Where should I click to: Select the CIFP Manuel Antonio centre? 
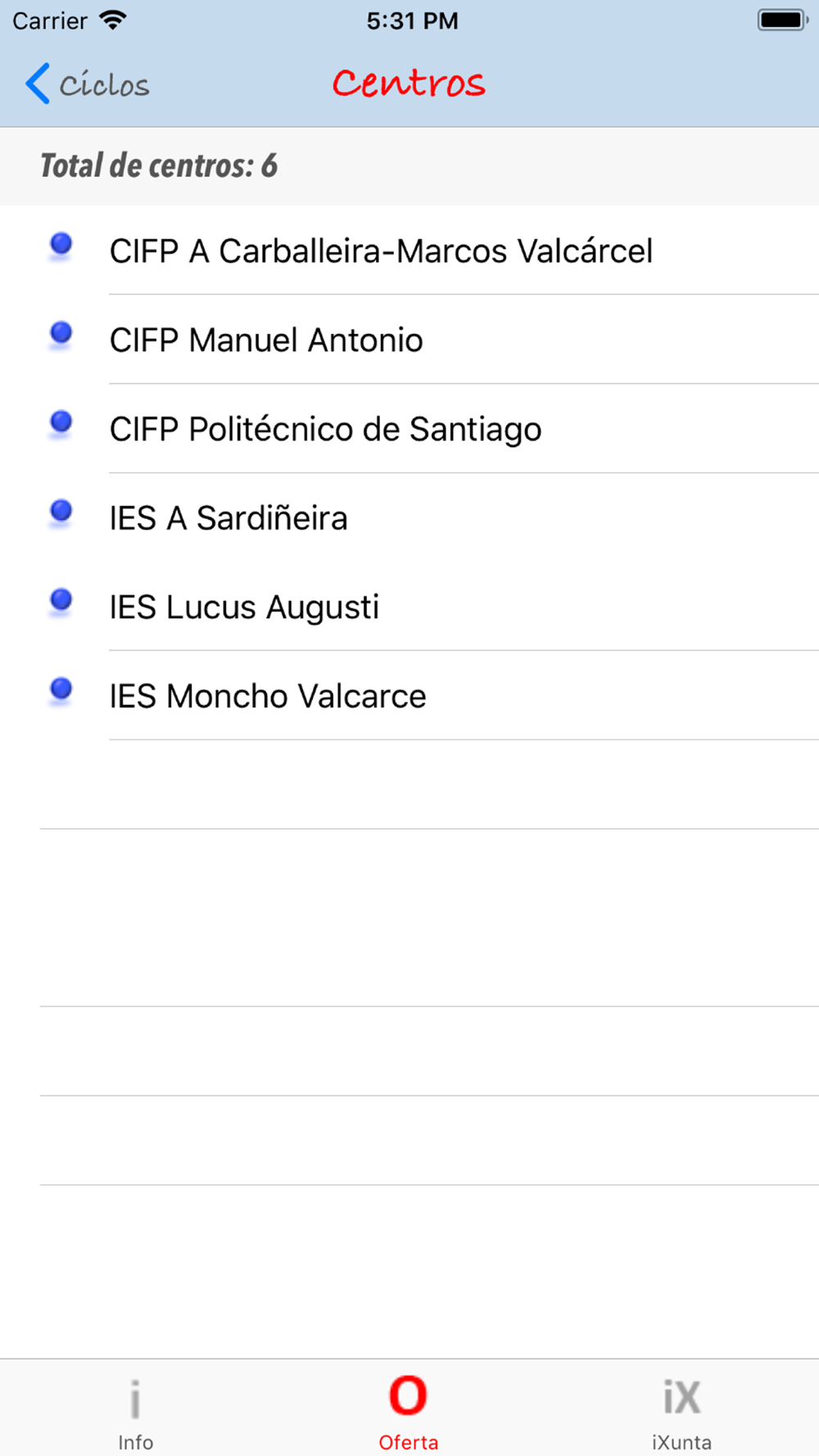point(409,340)
